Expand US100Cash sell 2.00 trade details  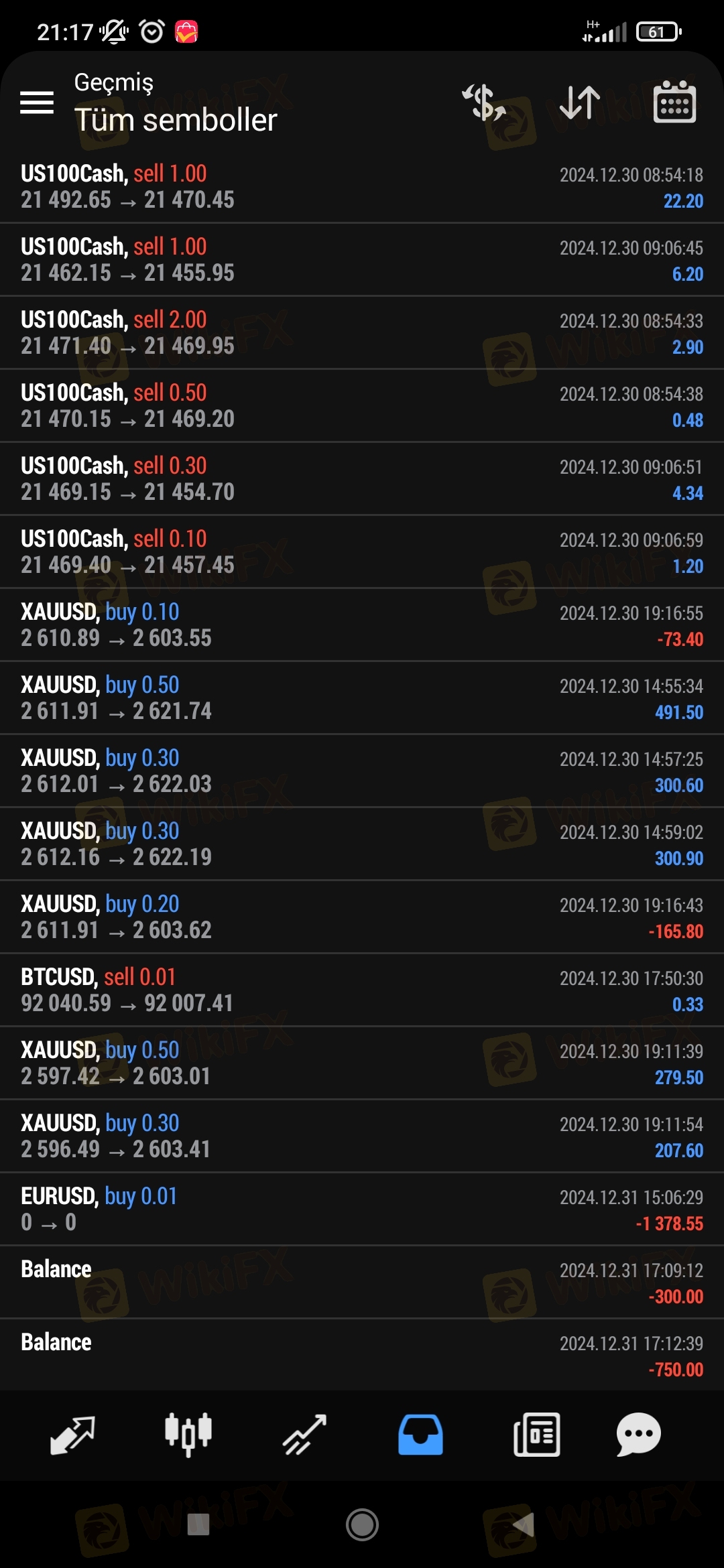(x=362, y=332)
